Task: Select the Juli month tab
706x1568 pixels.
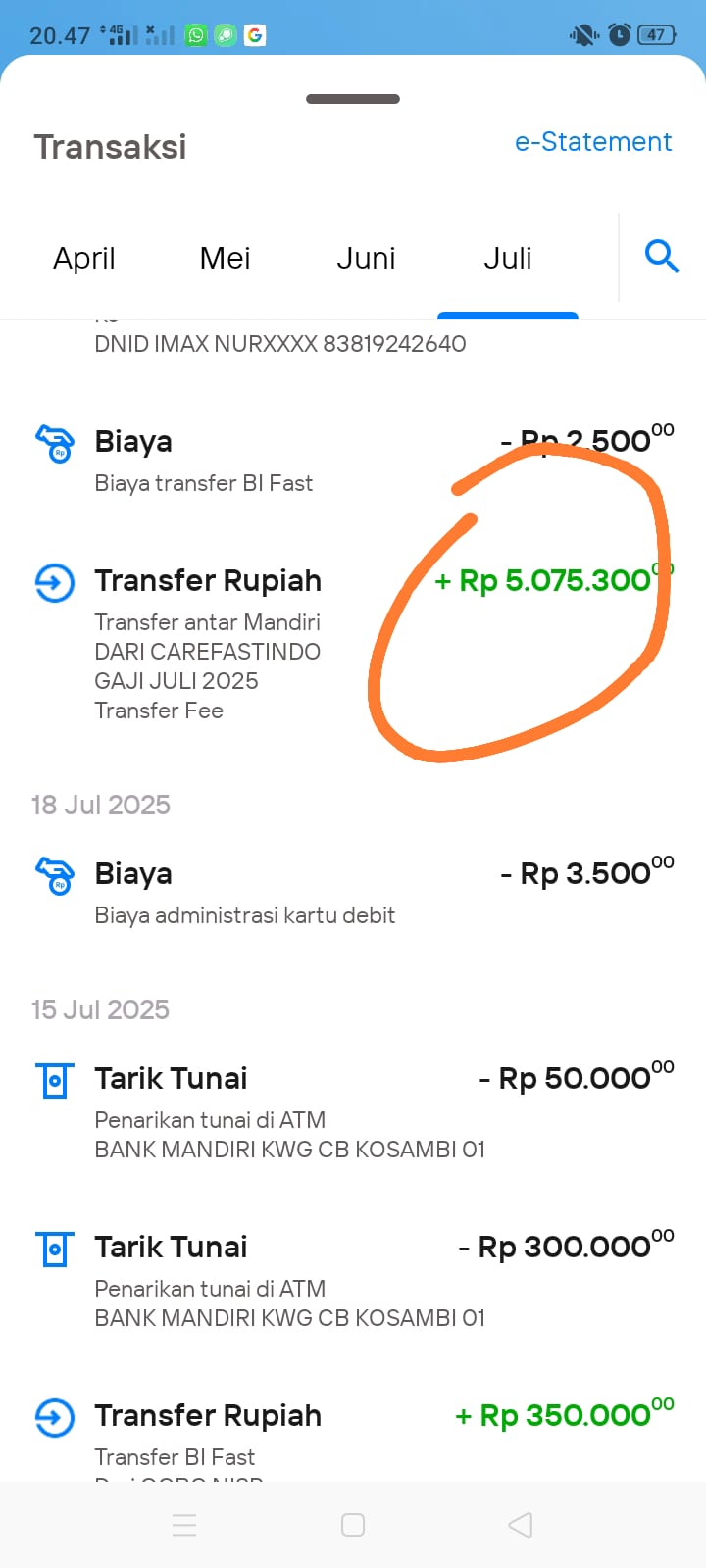Action: (x=508, y=258)
